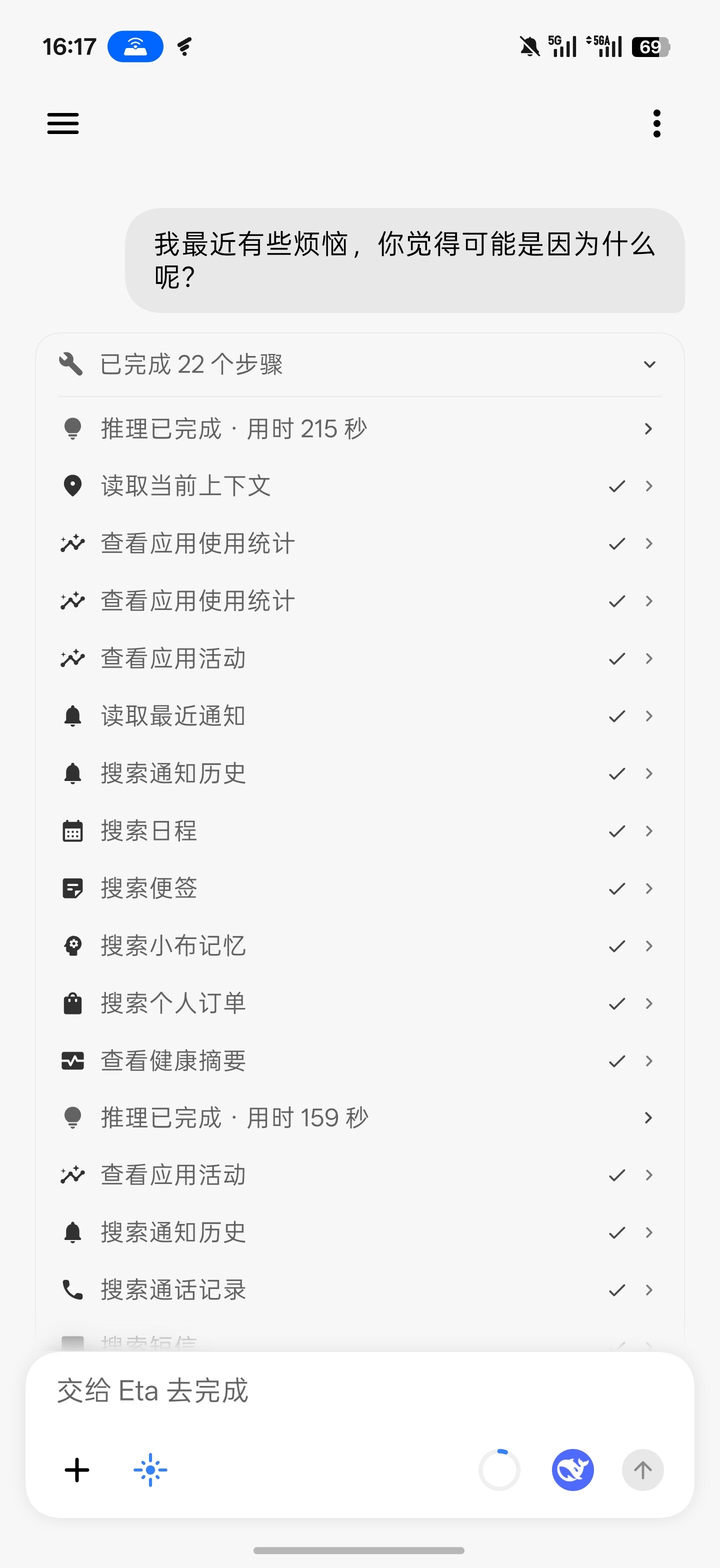Open the 读取当前上下文 step
Image resolution: width=720 pixels, height=1568 pixels.
[359, 485]
